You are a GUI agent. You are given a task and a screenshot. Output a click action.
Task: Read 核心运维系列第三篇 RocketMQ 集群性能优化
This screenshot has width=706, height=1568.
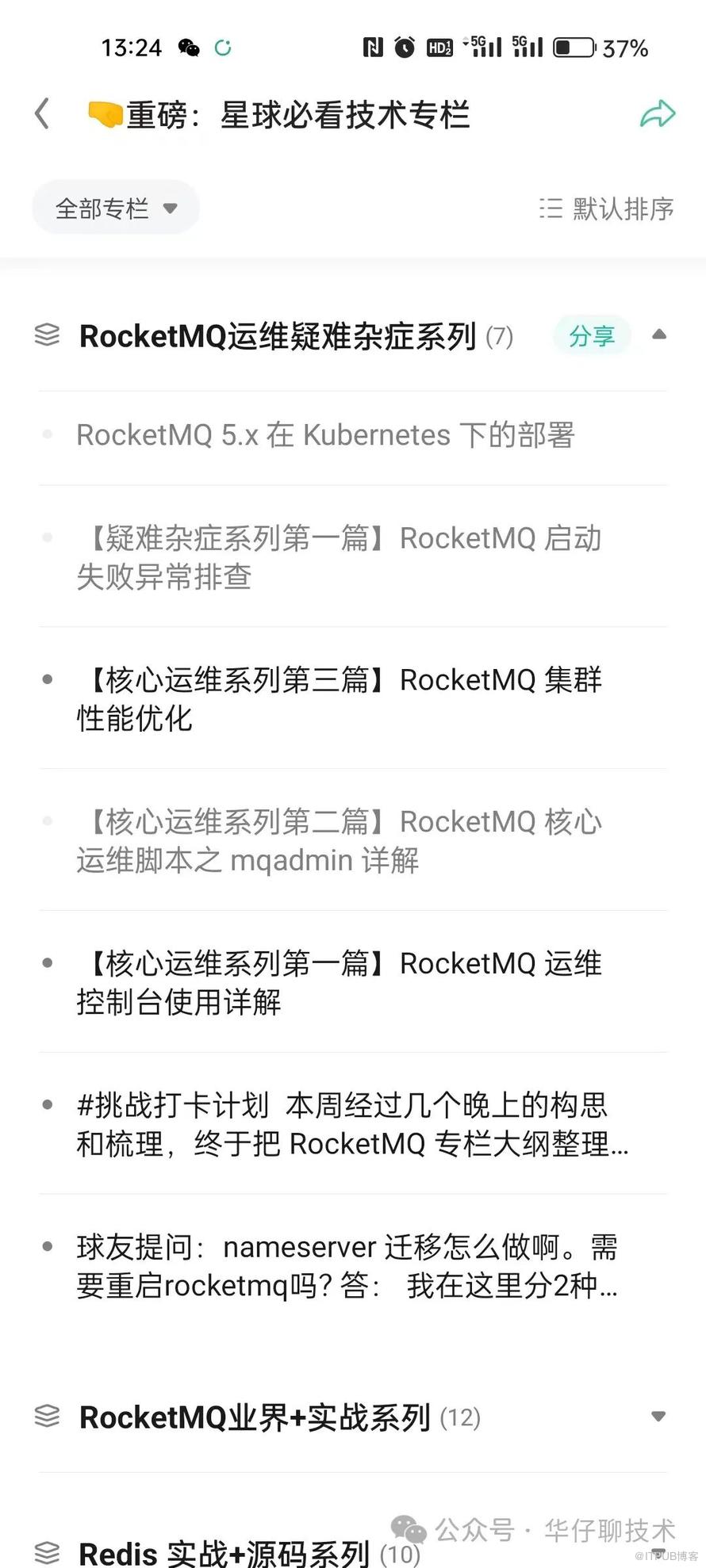pos(339,699)
